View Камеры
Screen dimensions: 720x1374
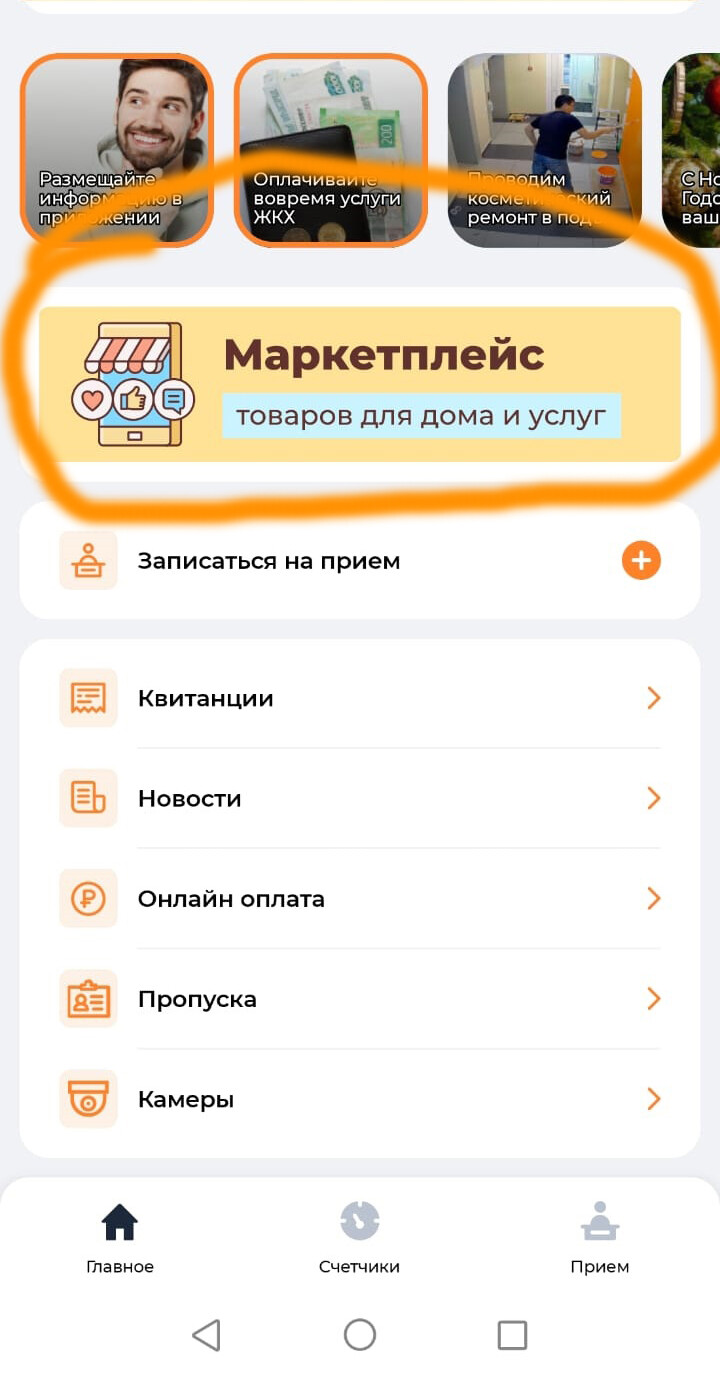pos(360,1099)
